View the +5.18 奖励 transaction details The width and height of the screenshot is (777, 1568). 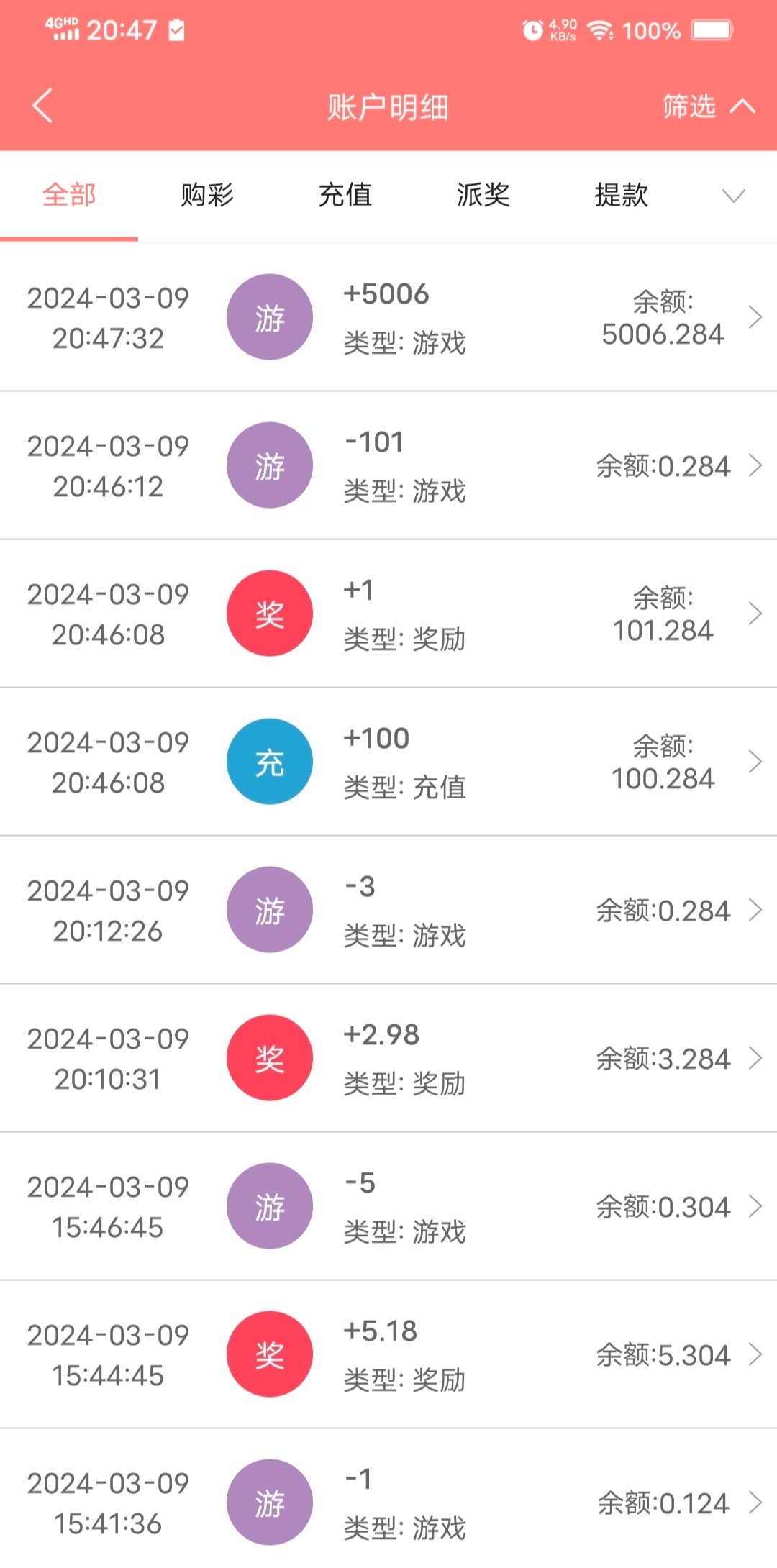click(388, 1354)
